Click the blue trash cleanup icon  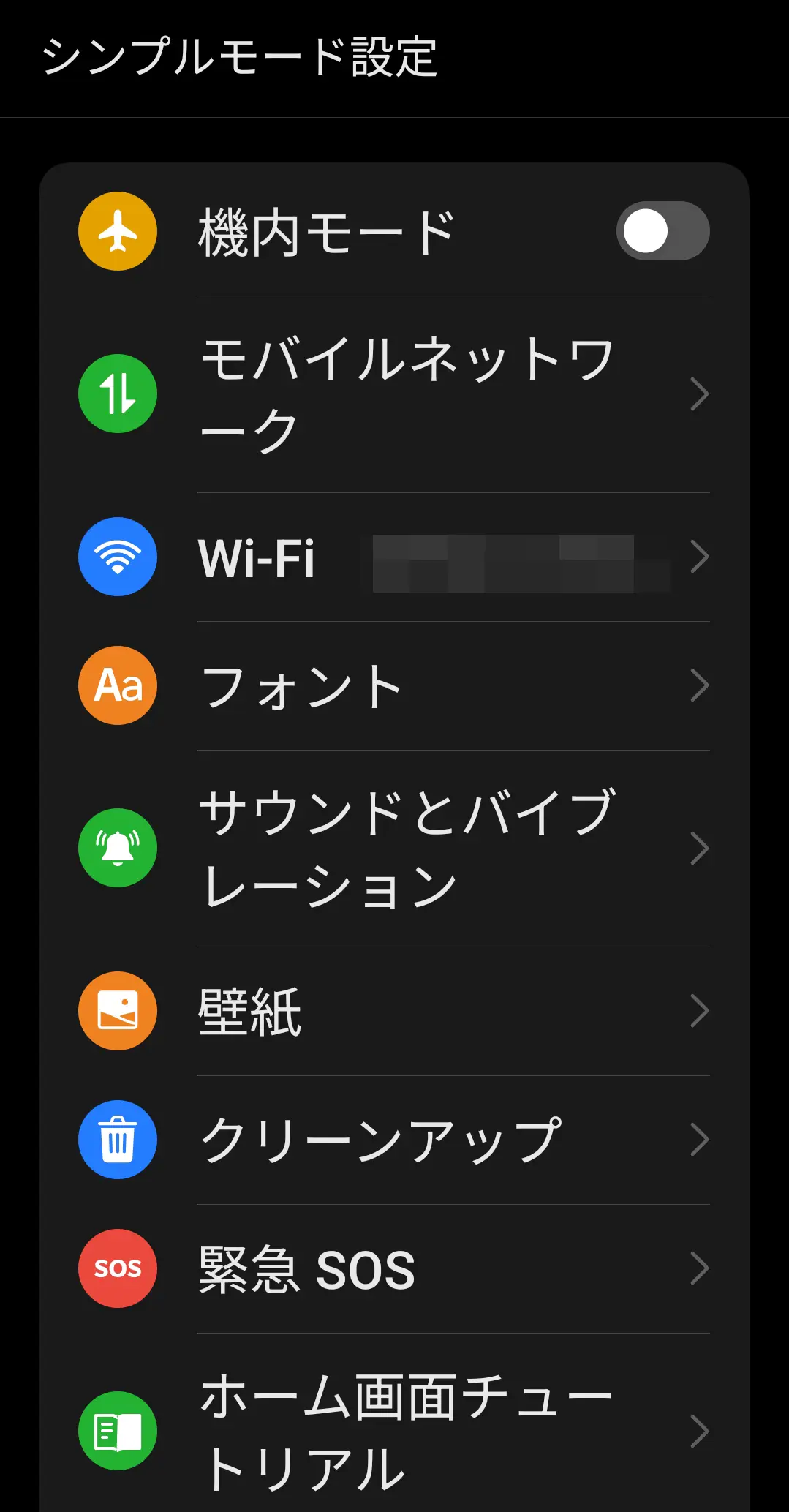(x=117, y=1140)
